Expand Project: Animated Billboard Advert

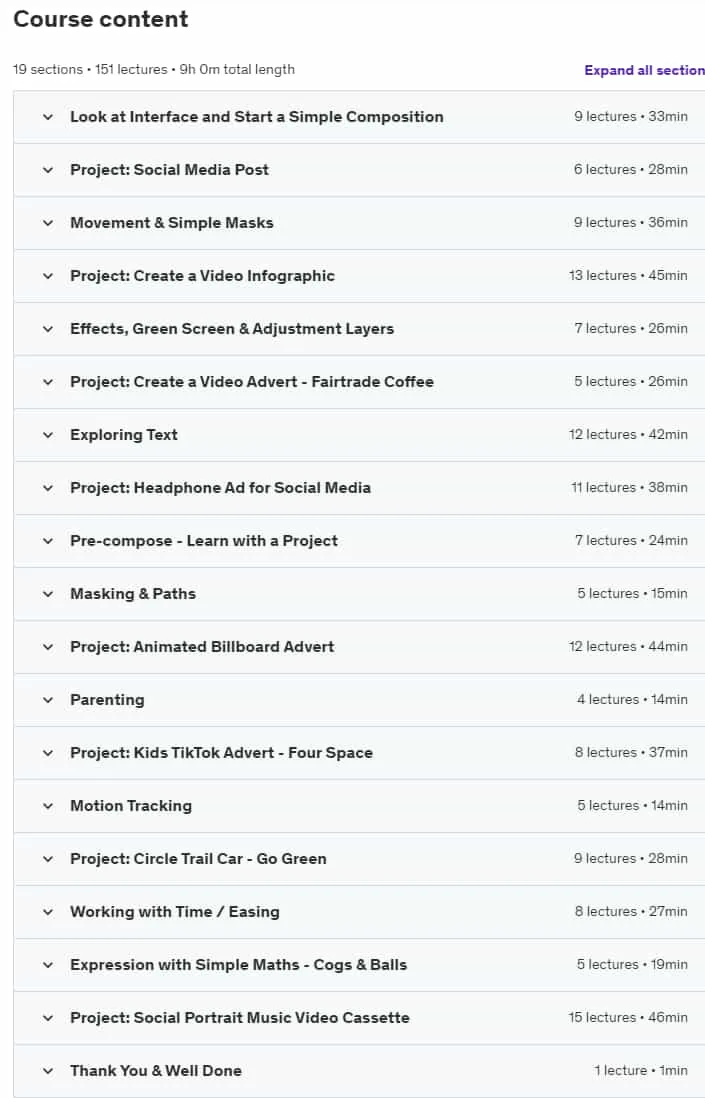pyautogui.click(x=359, y=647)
